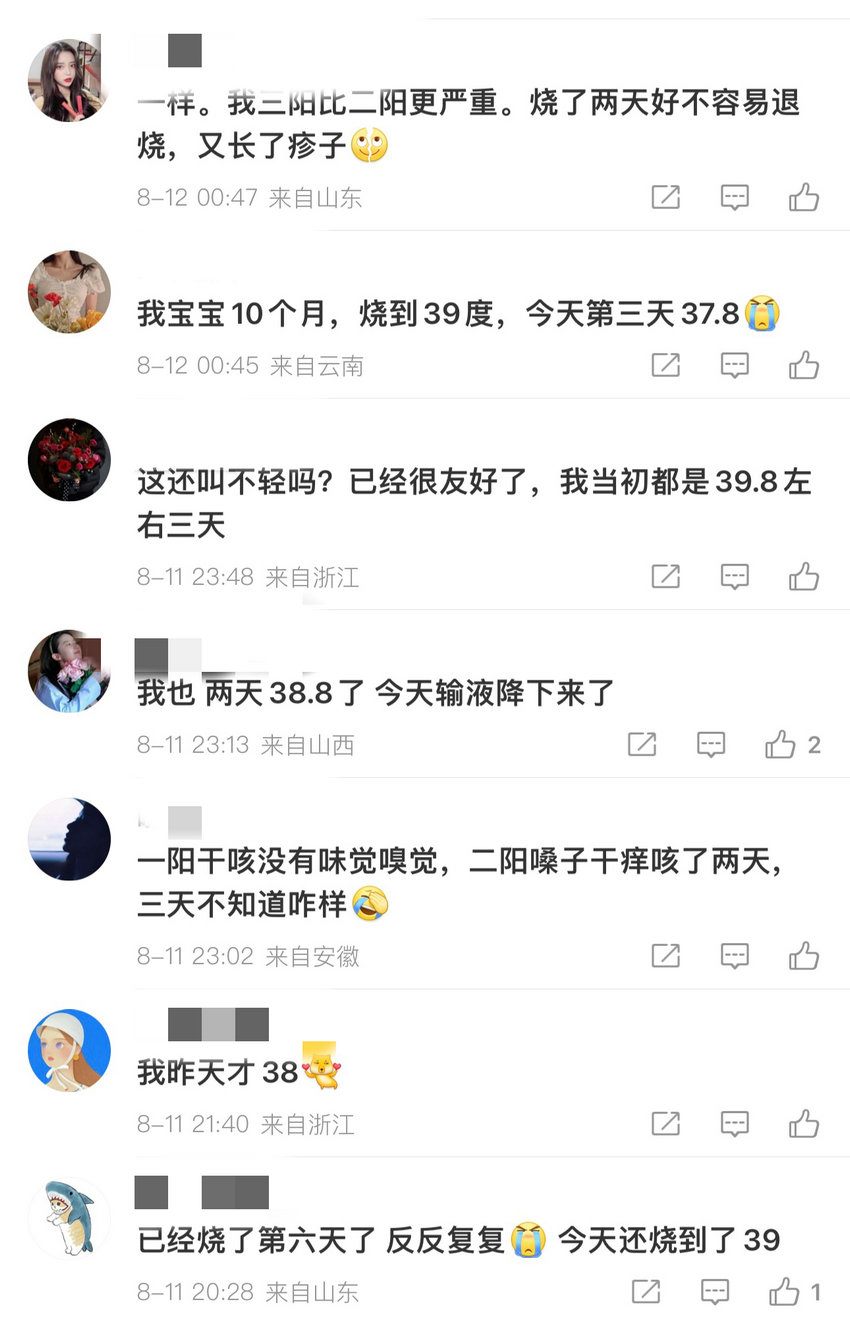Like the comment posted 8-12 00:47 from 山东

803,197
